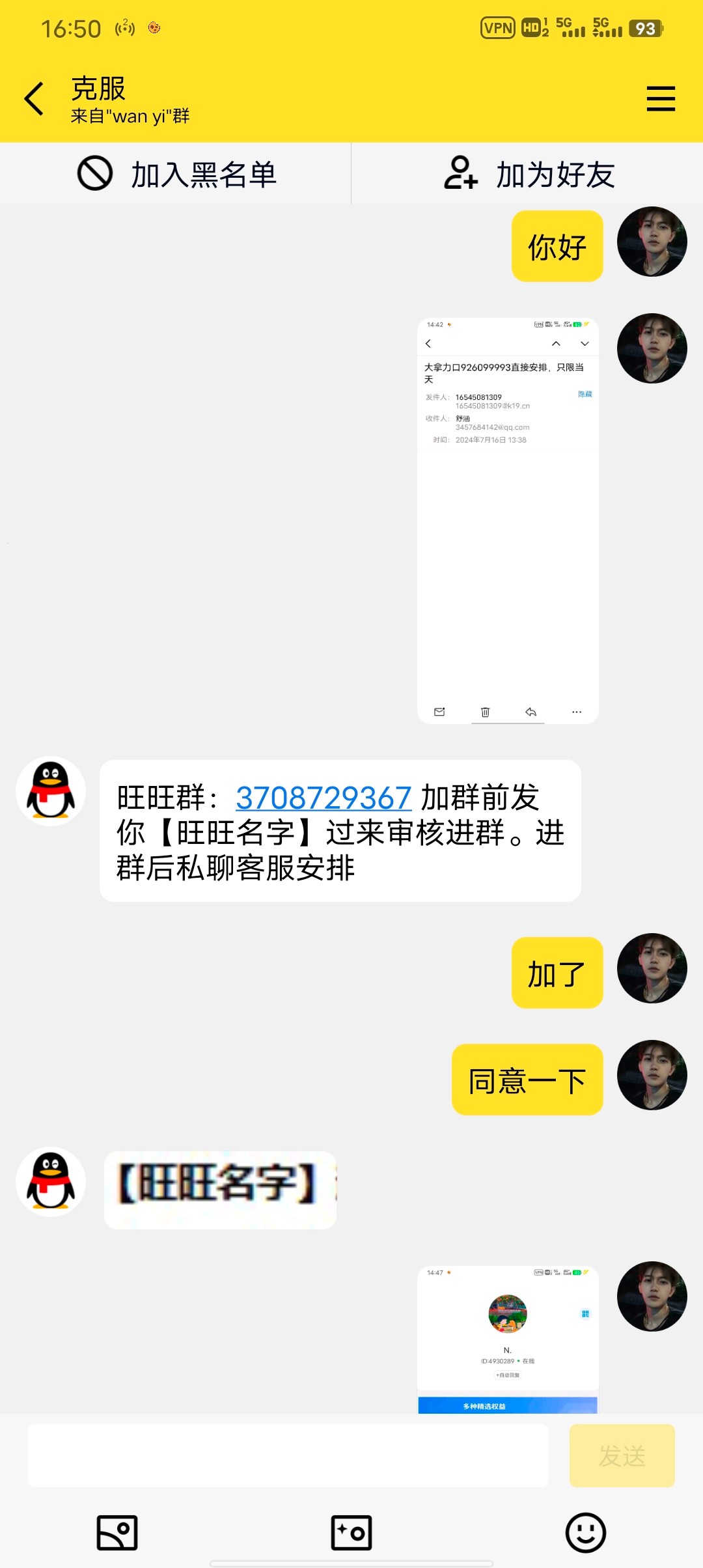Focus the message input field
The width and height of the screenshot is (703, 1568).
288,1455
